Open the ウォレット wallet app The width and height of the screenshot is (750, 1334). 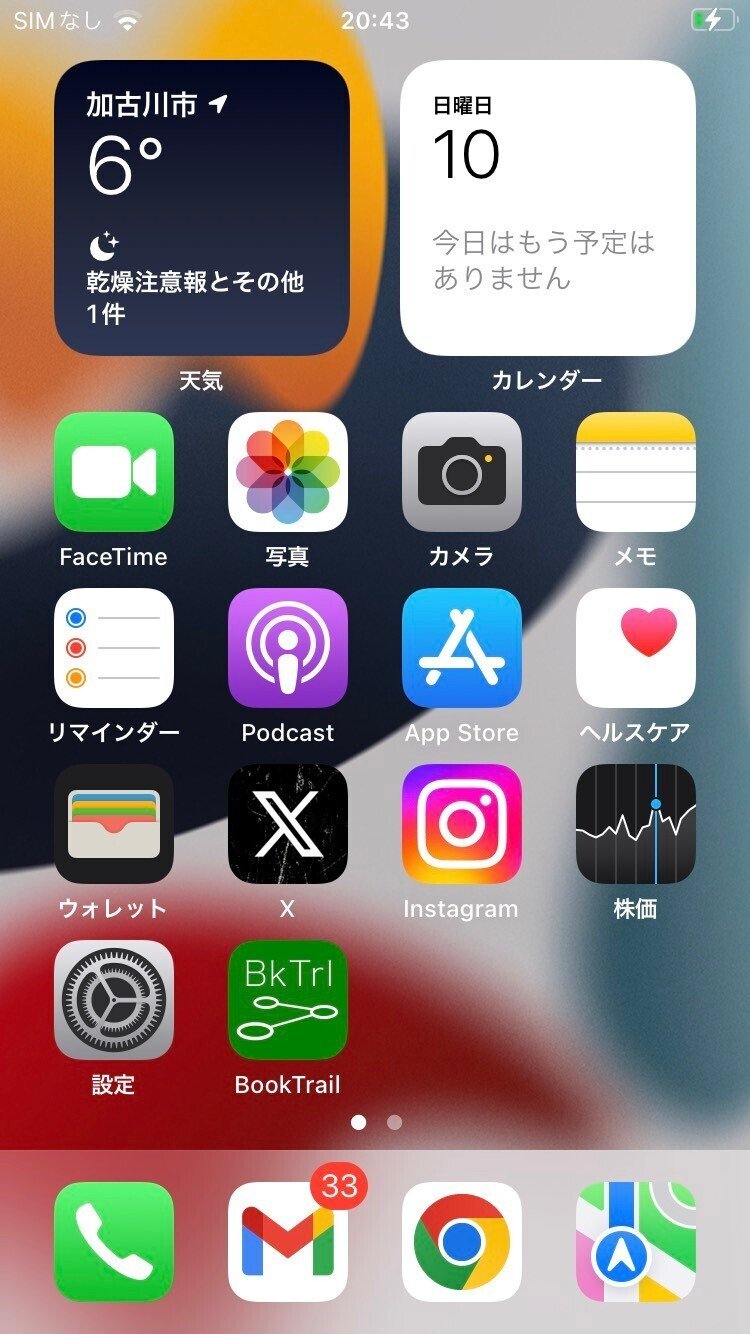[114, 824]
